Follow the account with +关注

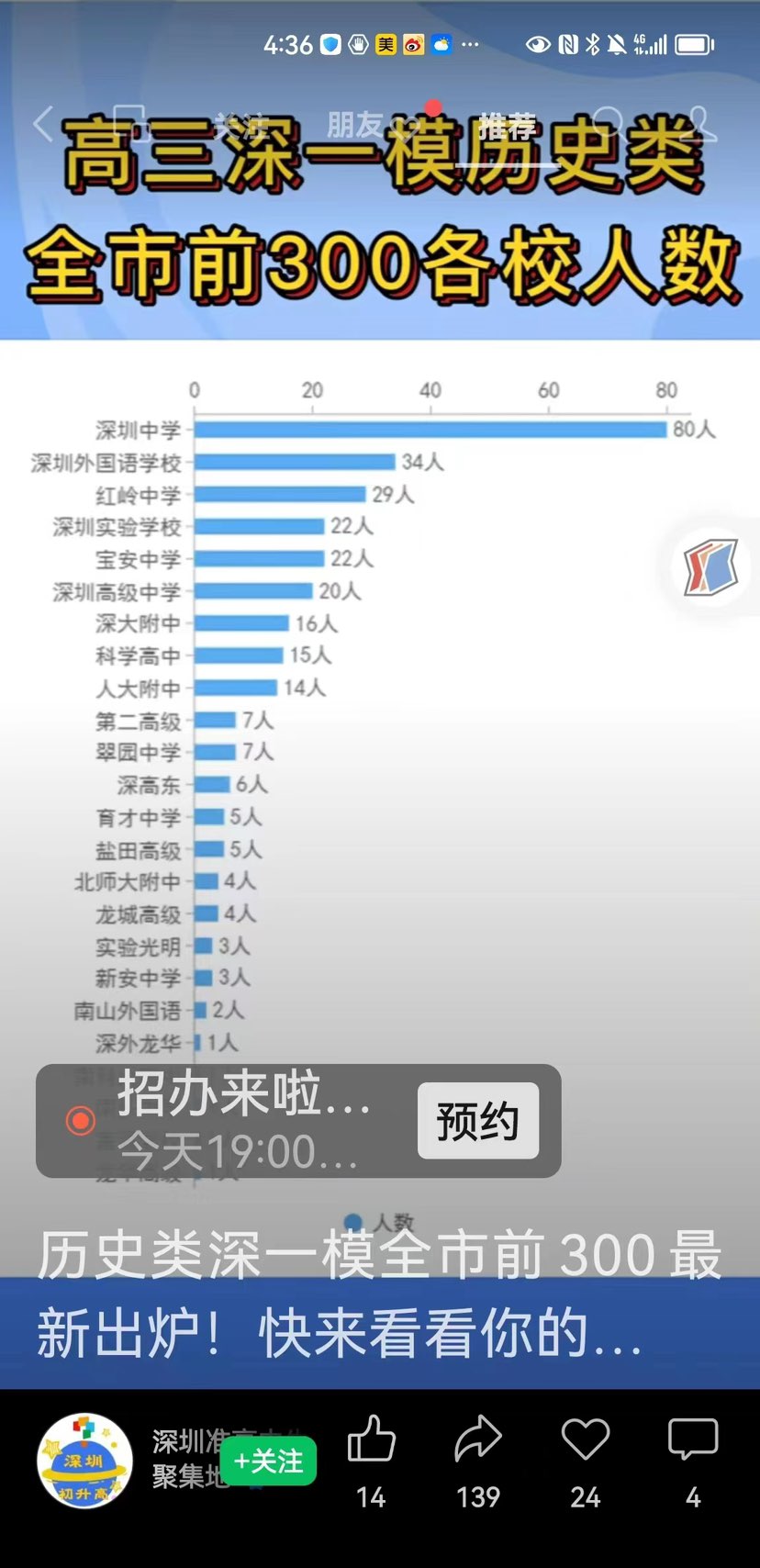pyautogui.click(x=268, y=1461)
